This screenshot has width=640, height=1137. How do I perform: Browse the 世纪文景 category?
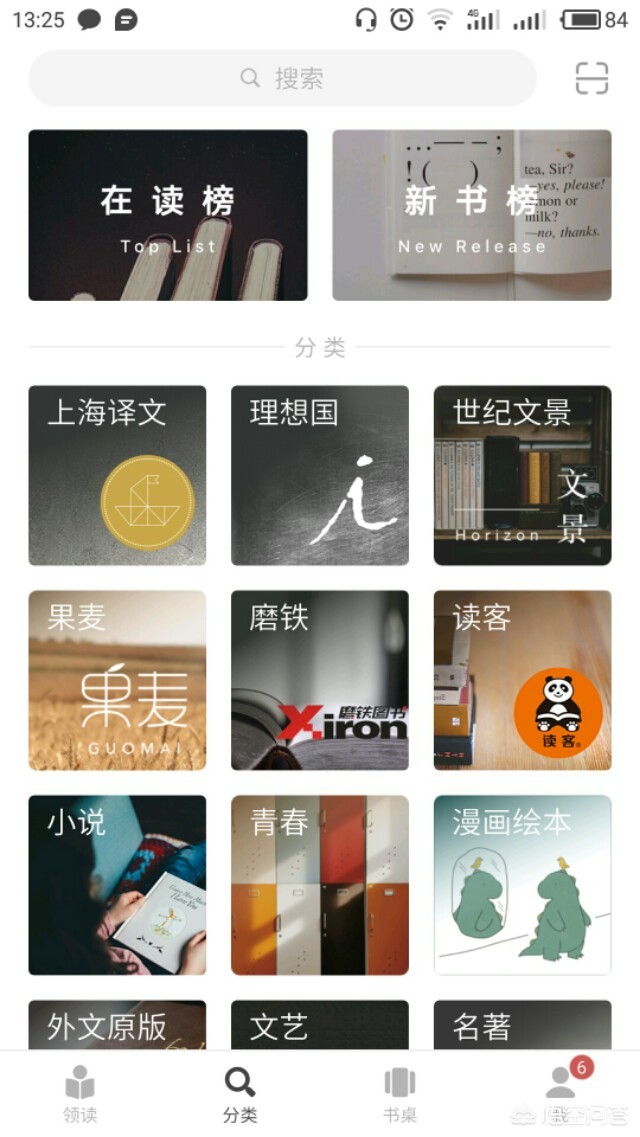click(x=522, y=475)
